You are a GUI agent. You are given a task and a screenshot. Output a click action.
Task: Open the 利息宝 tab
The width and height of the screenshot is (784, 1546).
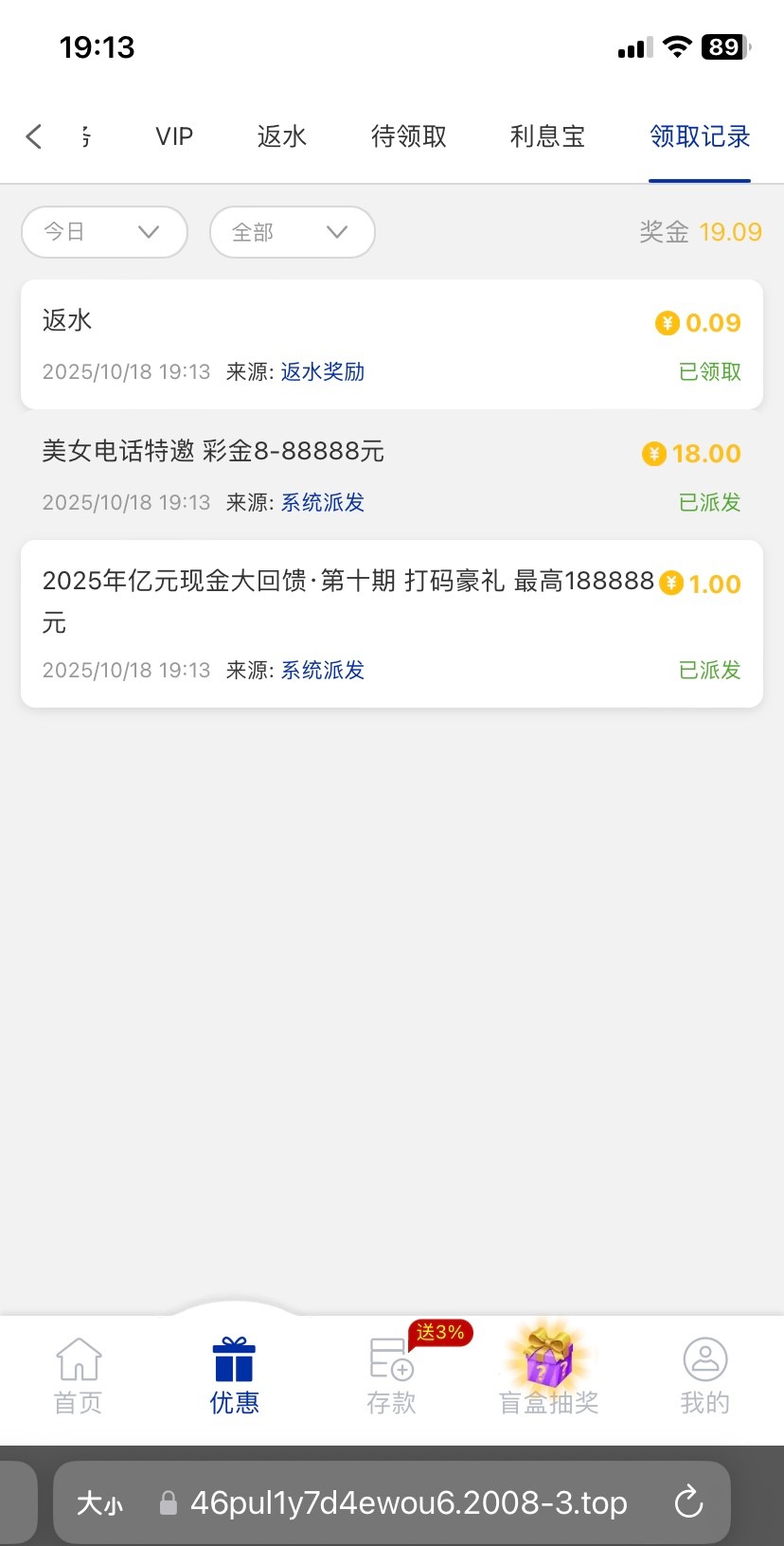click(x=547, y=136)
